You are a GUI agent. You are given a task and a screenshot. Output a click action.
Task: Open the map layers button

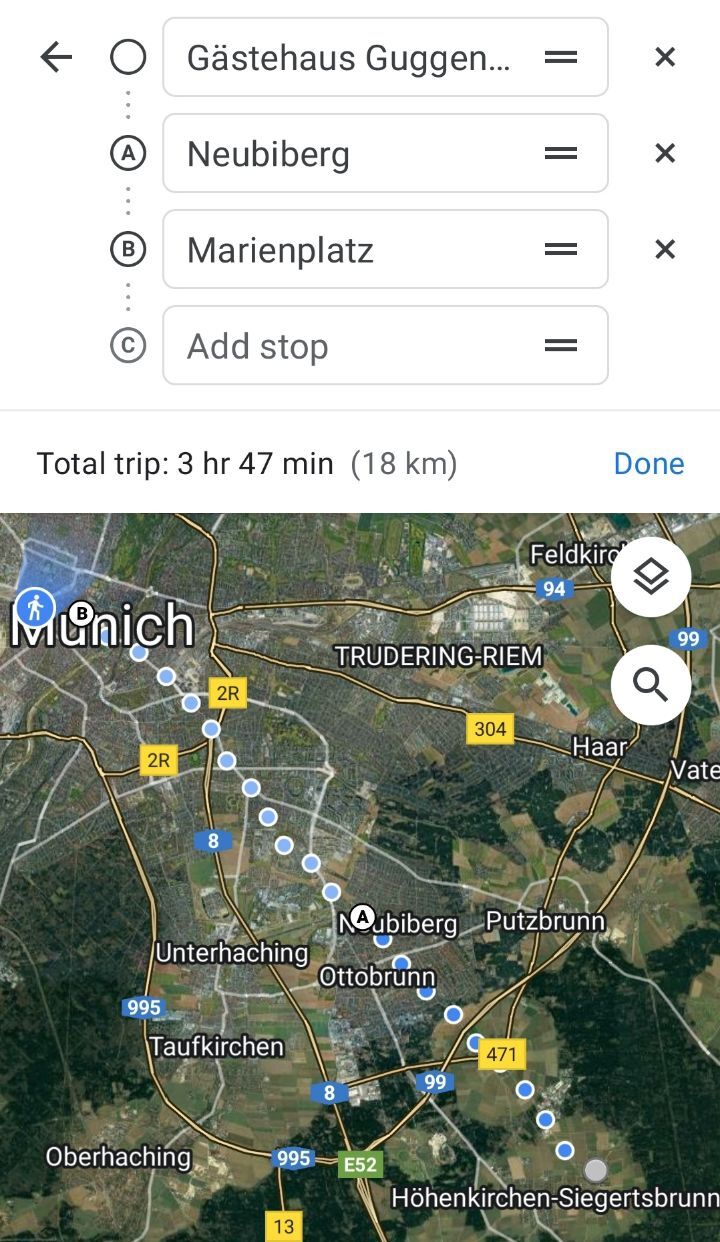tap(651, 577)
